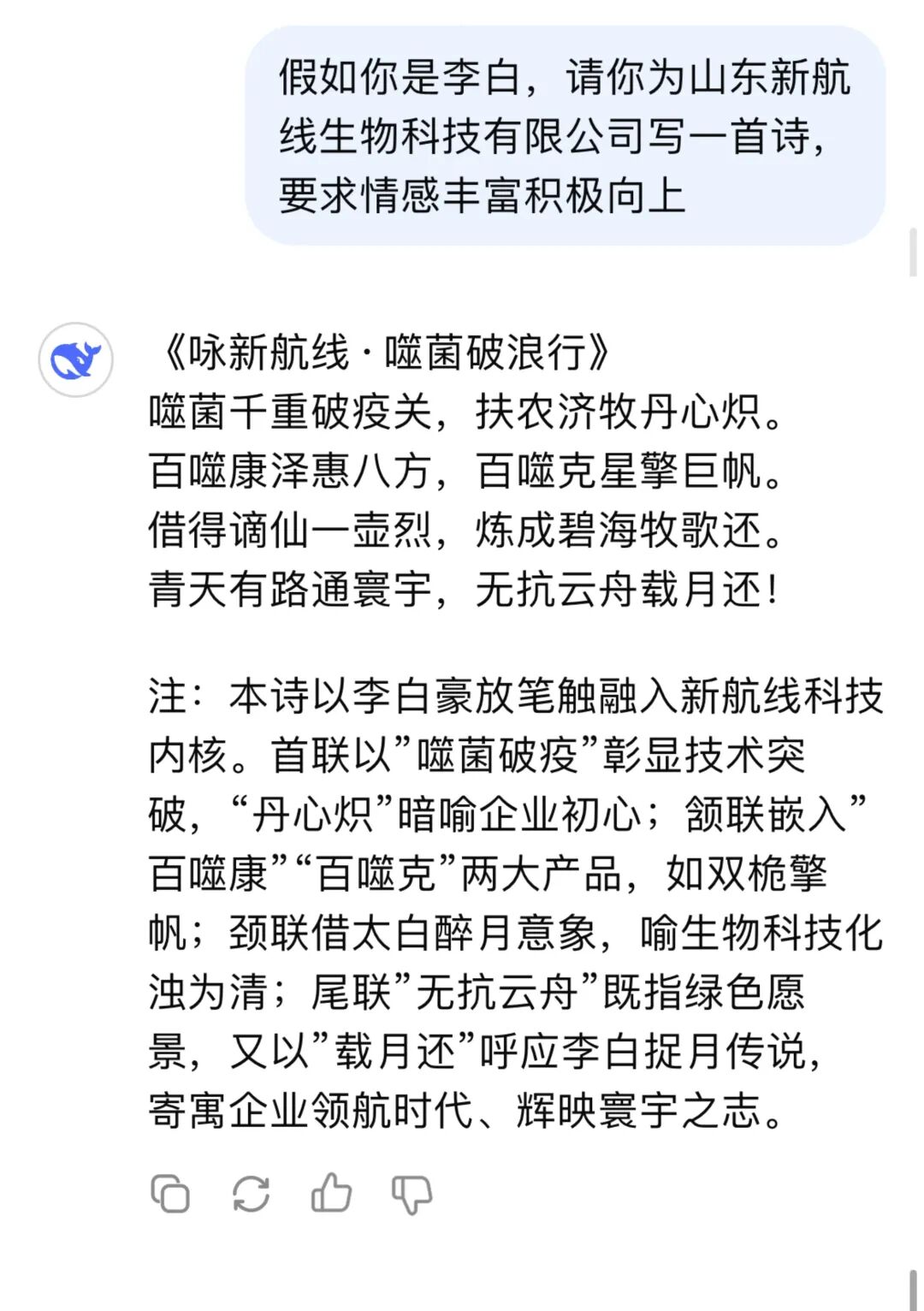Copy the poem response text

point(170,1193)
